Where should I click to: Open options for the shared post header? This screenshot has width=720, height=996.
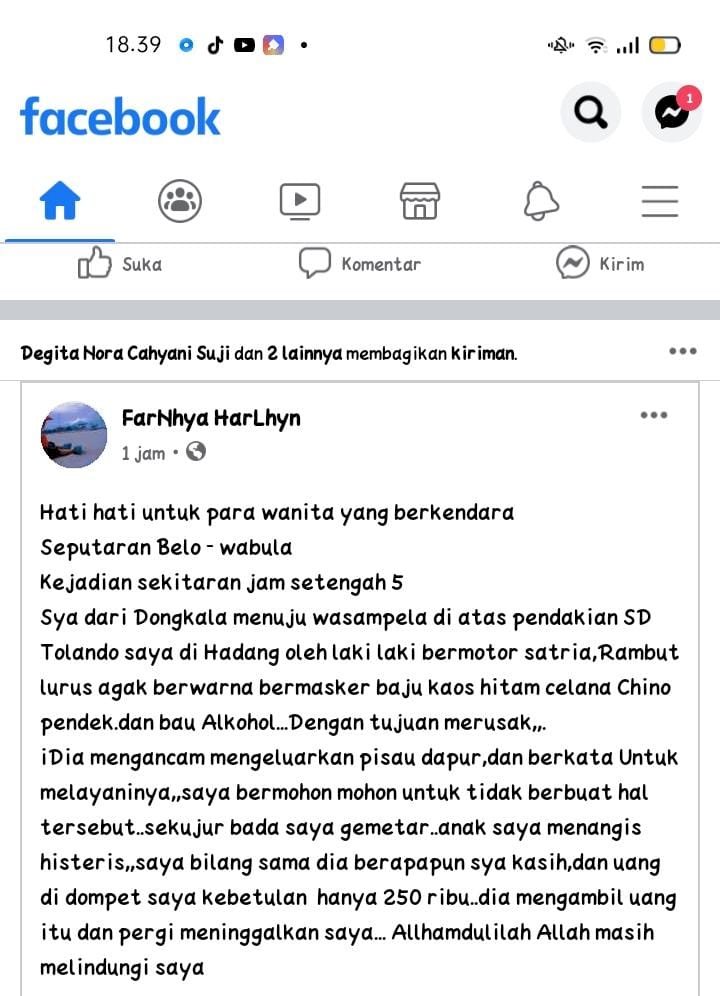(682, 352)
